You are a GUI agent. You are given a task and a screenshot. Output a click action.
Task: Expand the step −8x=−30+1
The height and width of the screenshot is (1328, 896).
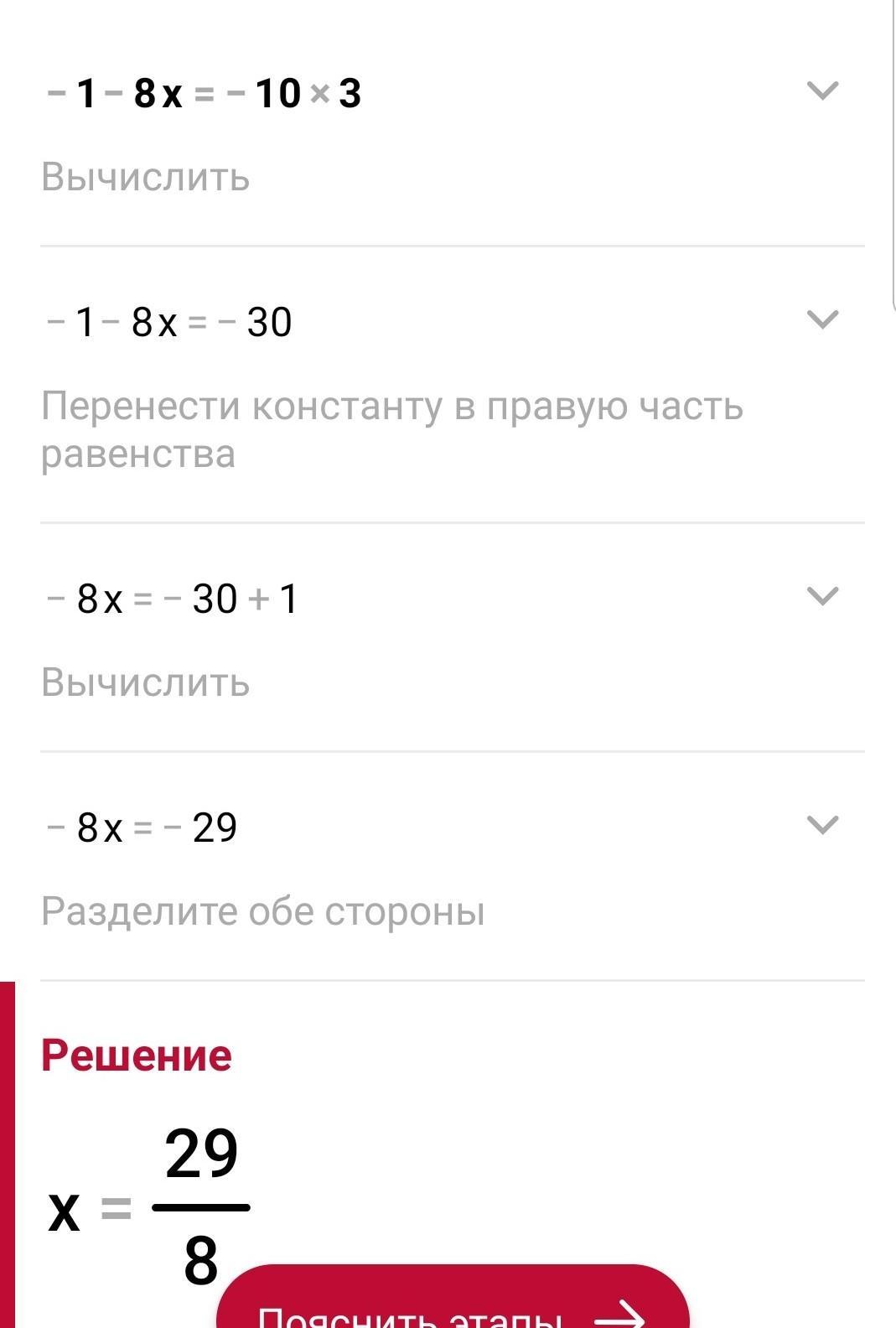tap(821, 596)
